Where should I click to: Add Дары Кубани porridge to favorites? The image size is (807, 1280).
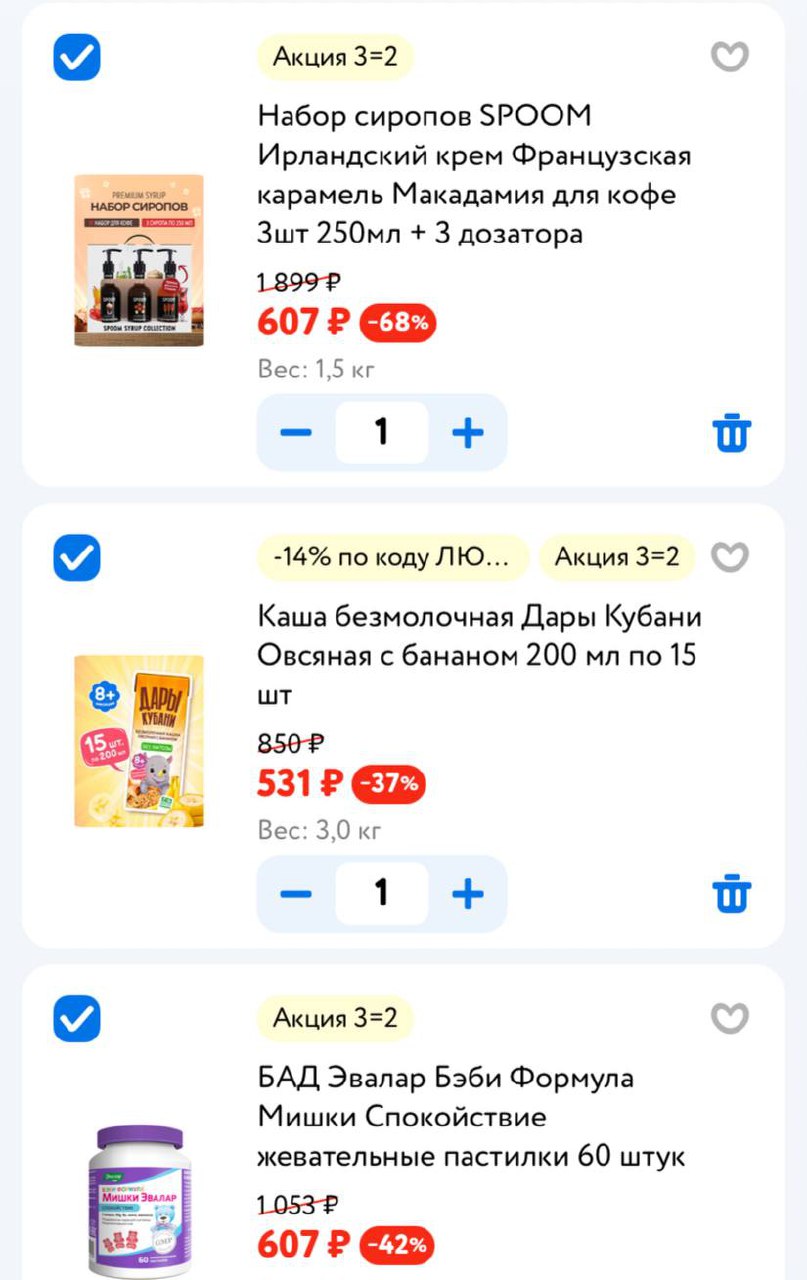pyautogui.click(x=729, y=557)
